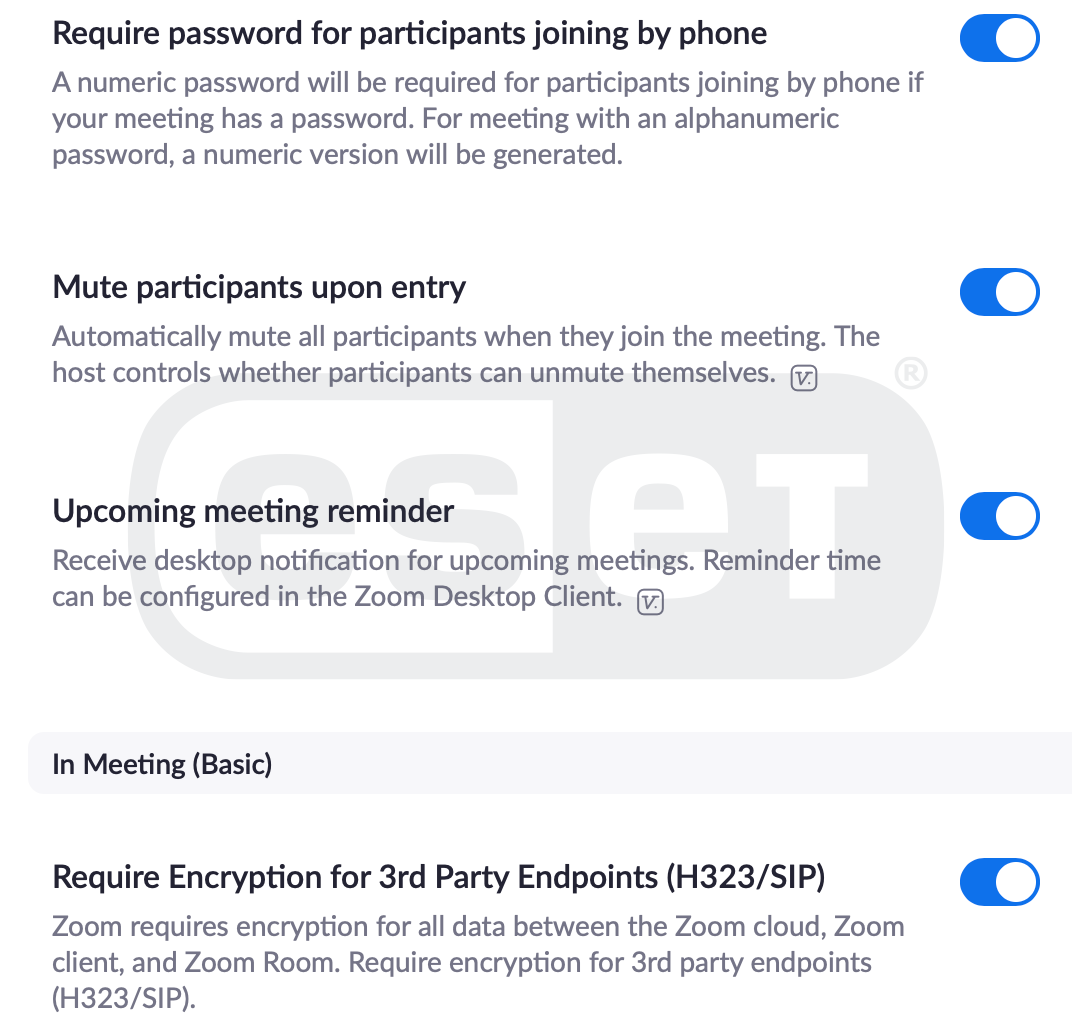Open version info icon for Upcoming meeting reminder
1072x1036 pixels.
[651, 602]
